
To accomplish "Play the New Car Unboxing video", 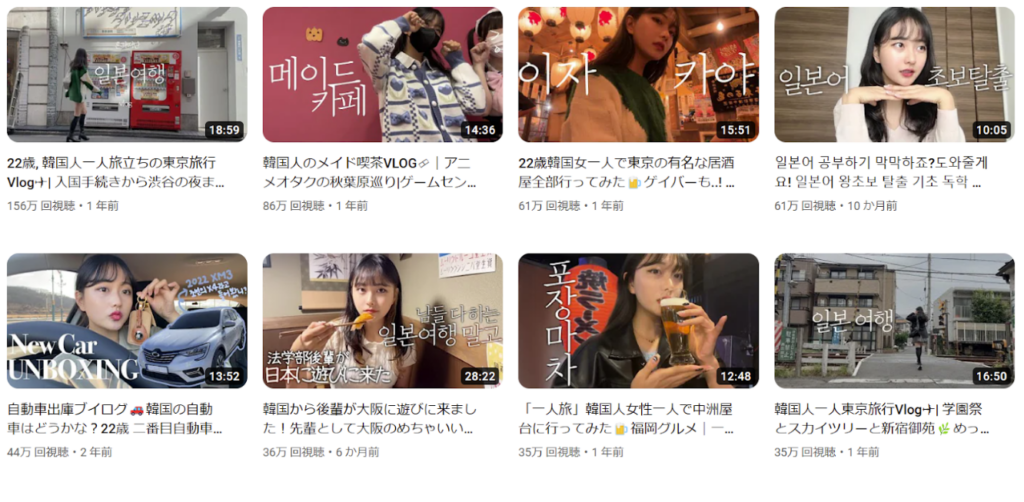I will pyautogui.click(x=127, y=321).
